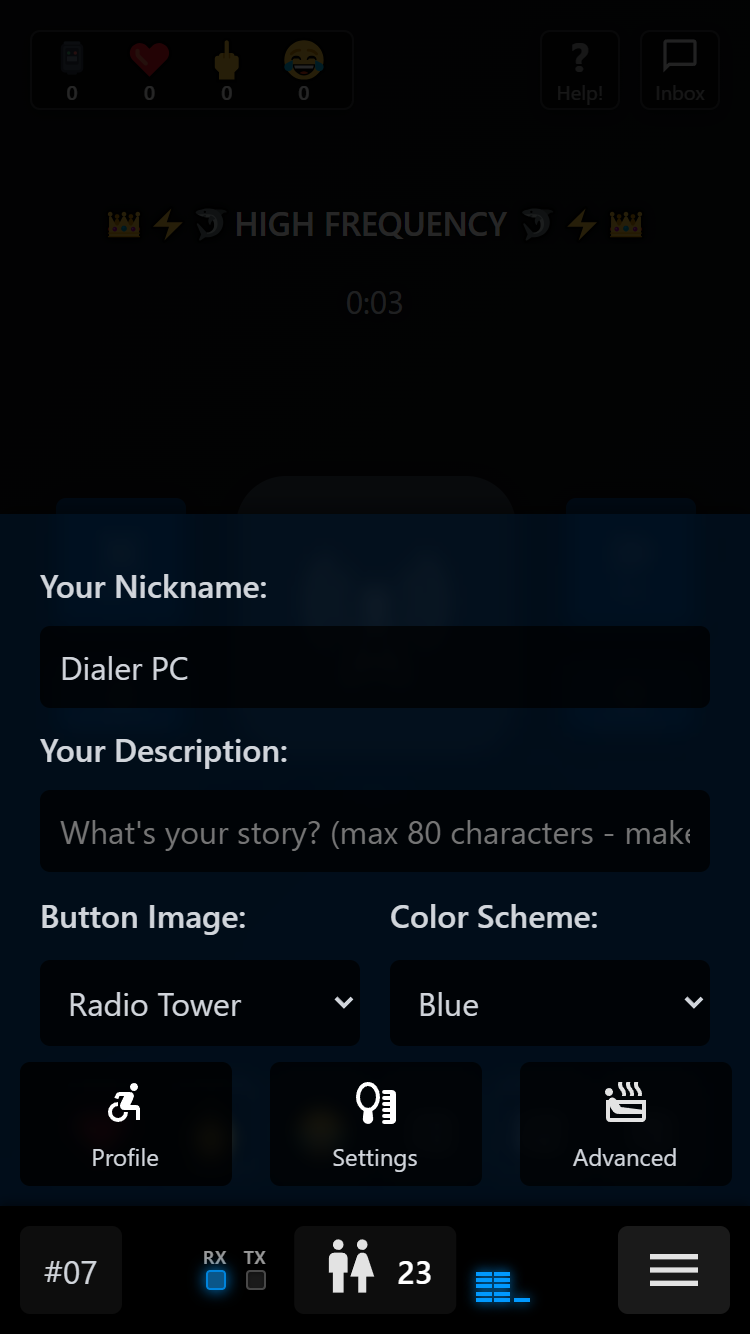
Task: Open the Profile accessibility icon
Action: pyautogui.click(x=125, y=1103)
